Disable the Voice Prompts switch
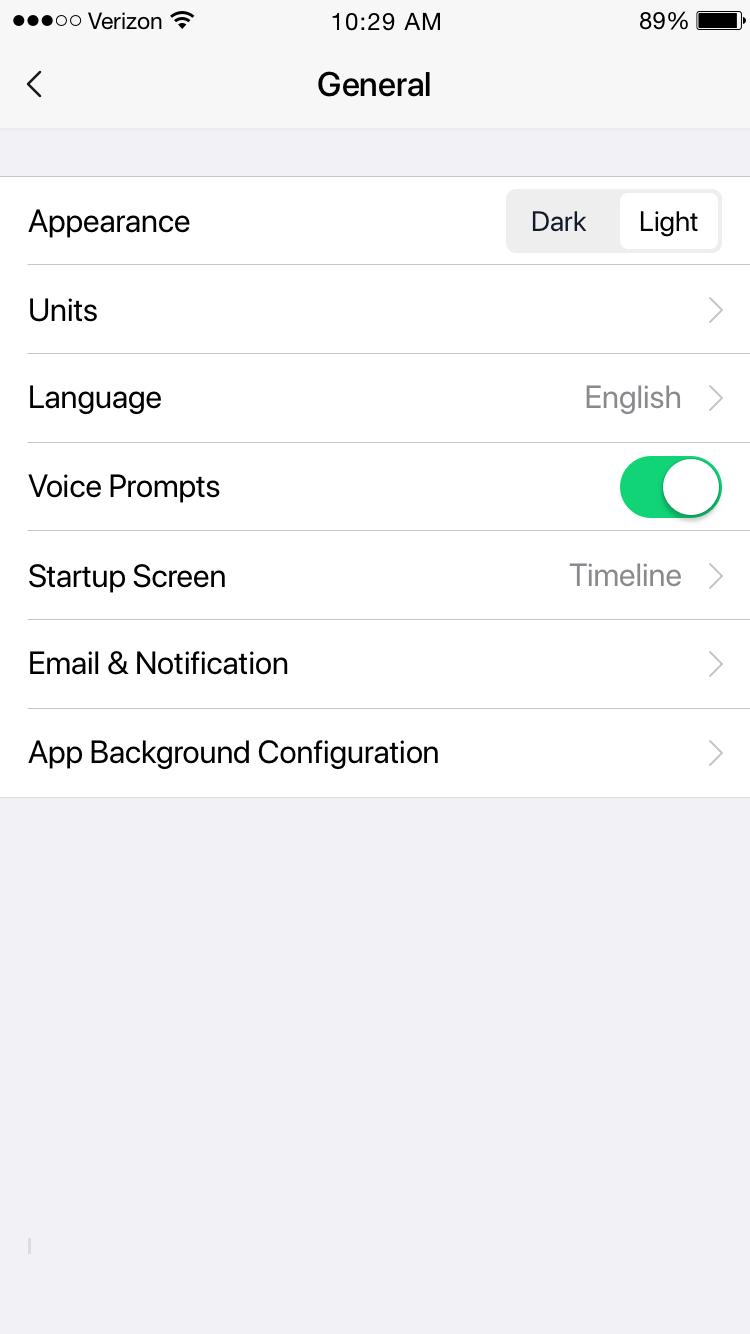The width and height of the screenshot is (750, 1334). [671, 487]
